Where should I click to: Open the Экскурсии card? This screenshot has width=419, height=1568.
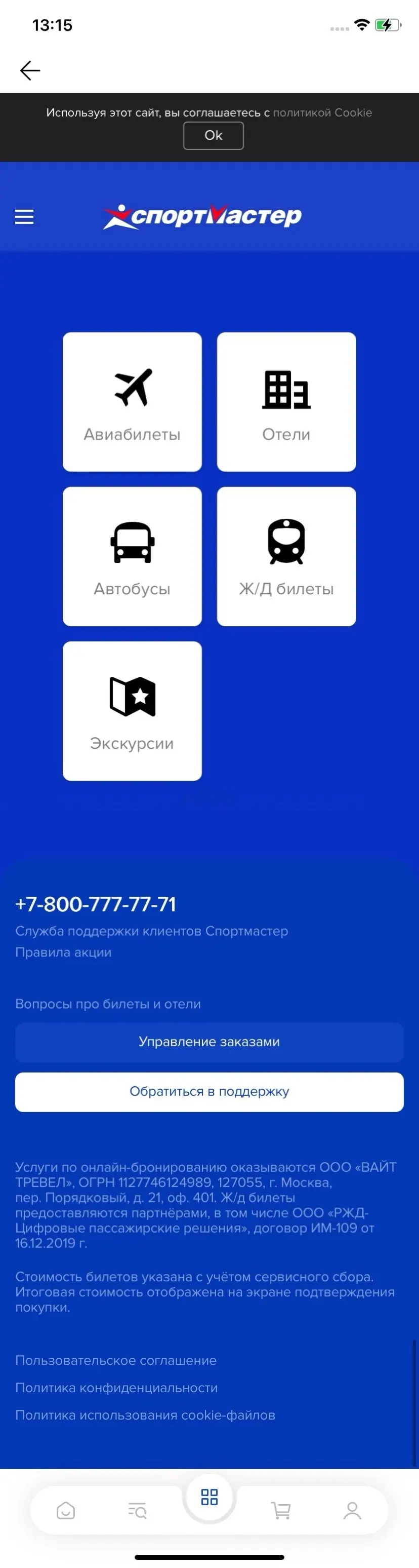[x=132, y=710]
